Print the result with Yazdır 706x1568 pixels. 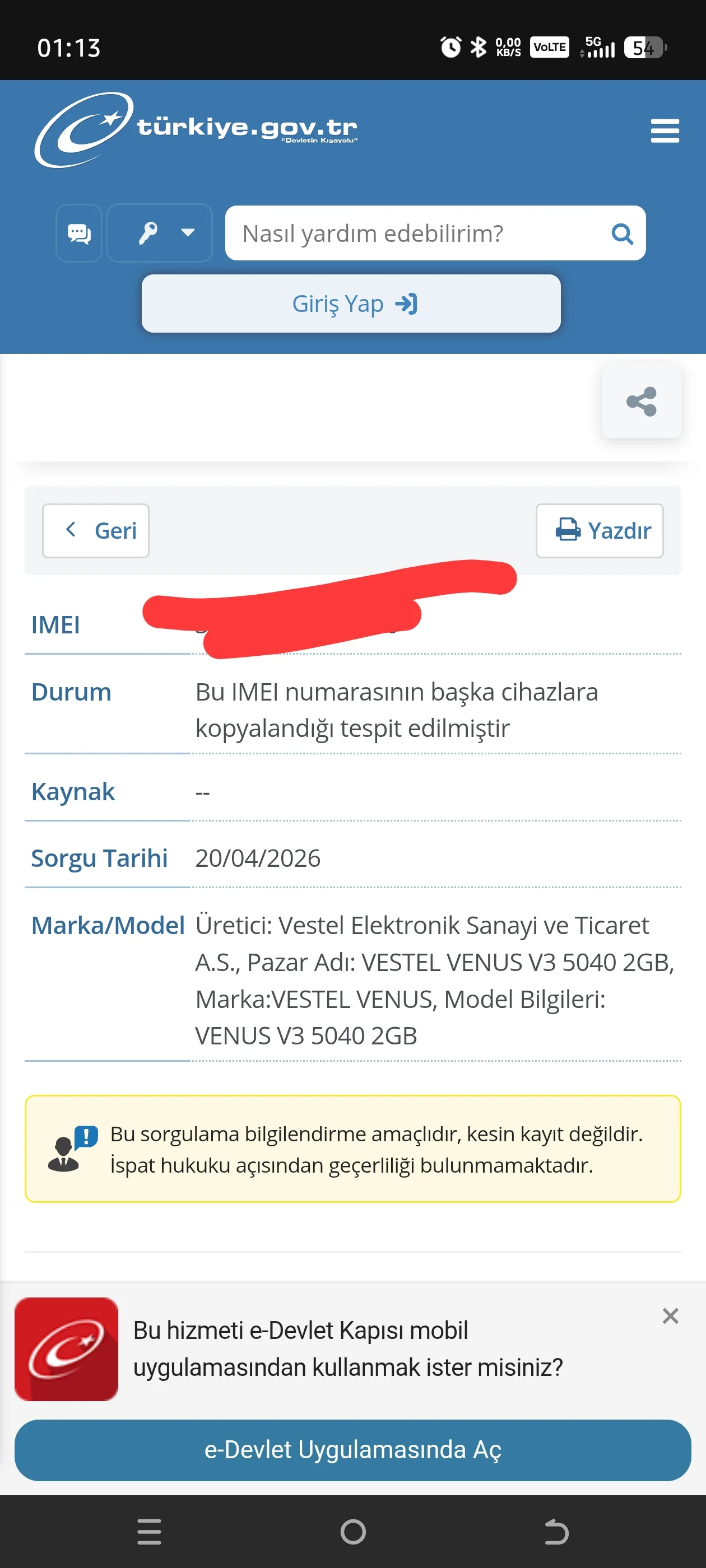[600, 531]
